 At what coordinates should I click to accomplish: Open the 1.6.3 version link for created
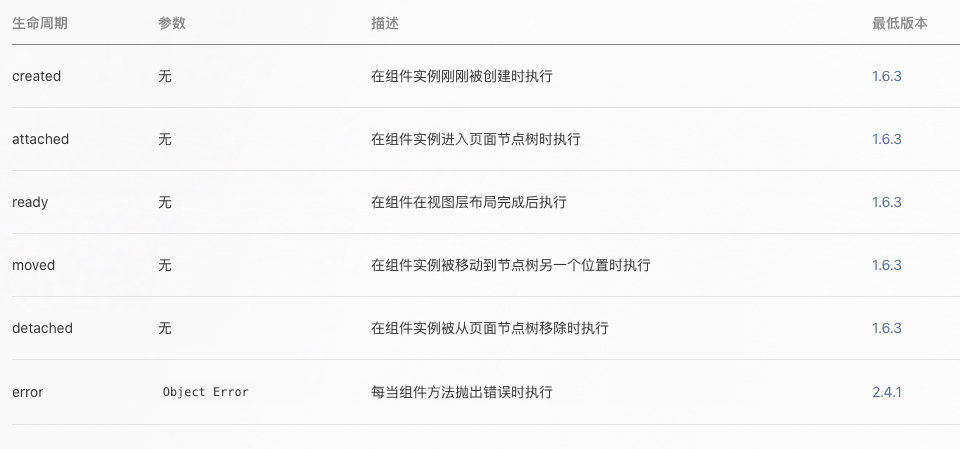click(886, 76)
